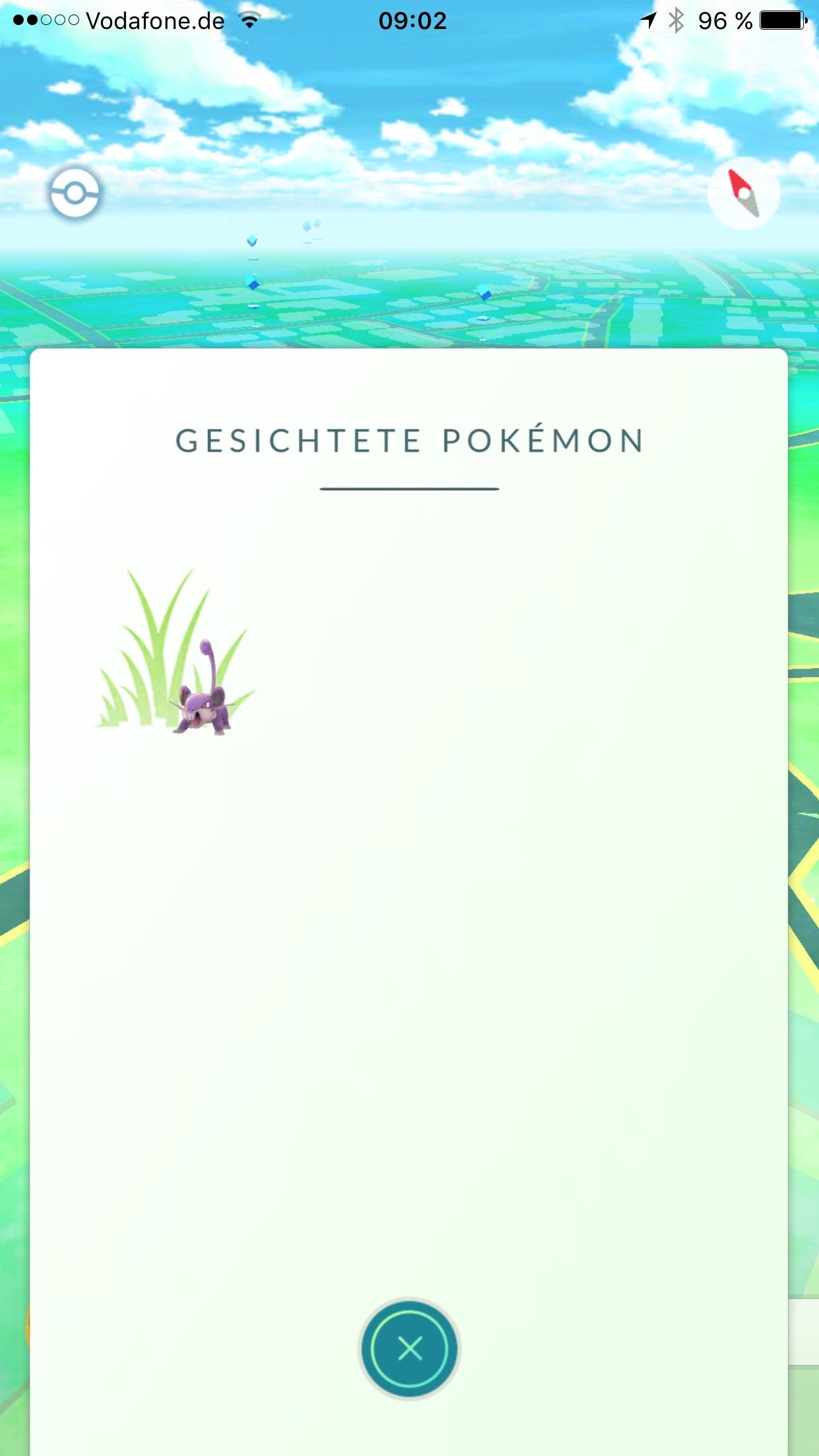Select the sighted Rattata in the grass
This screenshot has height=1456, width=819.
coord(177,653)
